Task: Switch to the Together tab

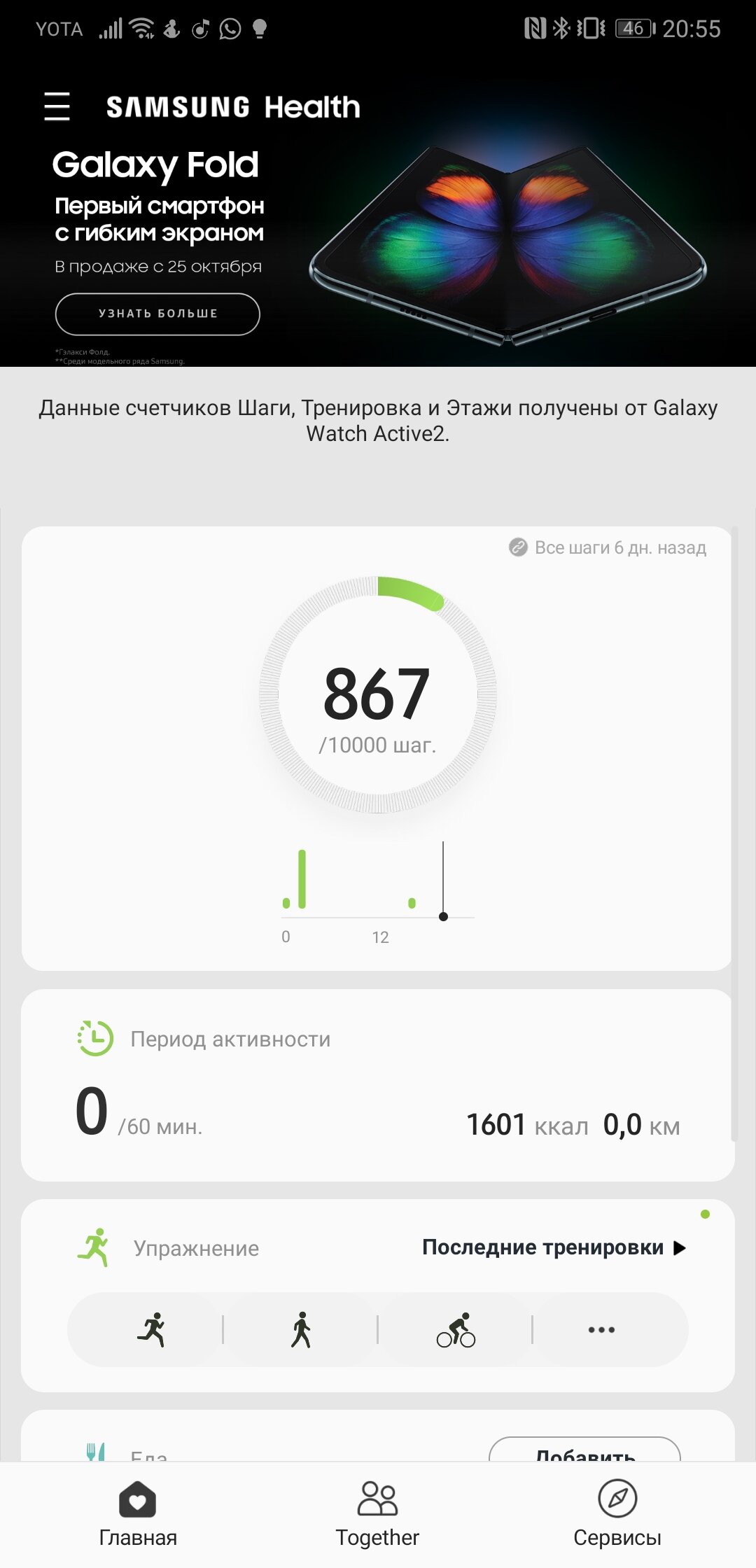Action: coord(377,1514)
